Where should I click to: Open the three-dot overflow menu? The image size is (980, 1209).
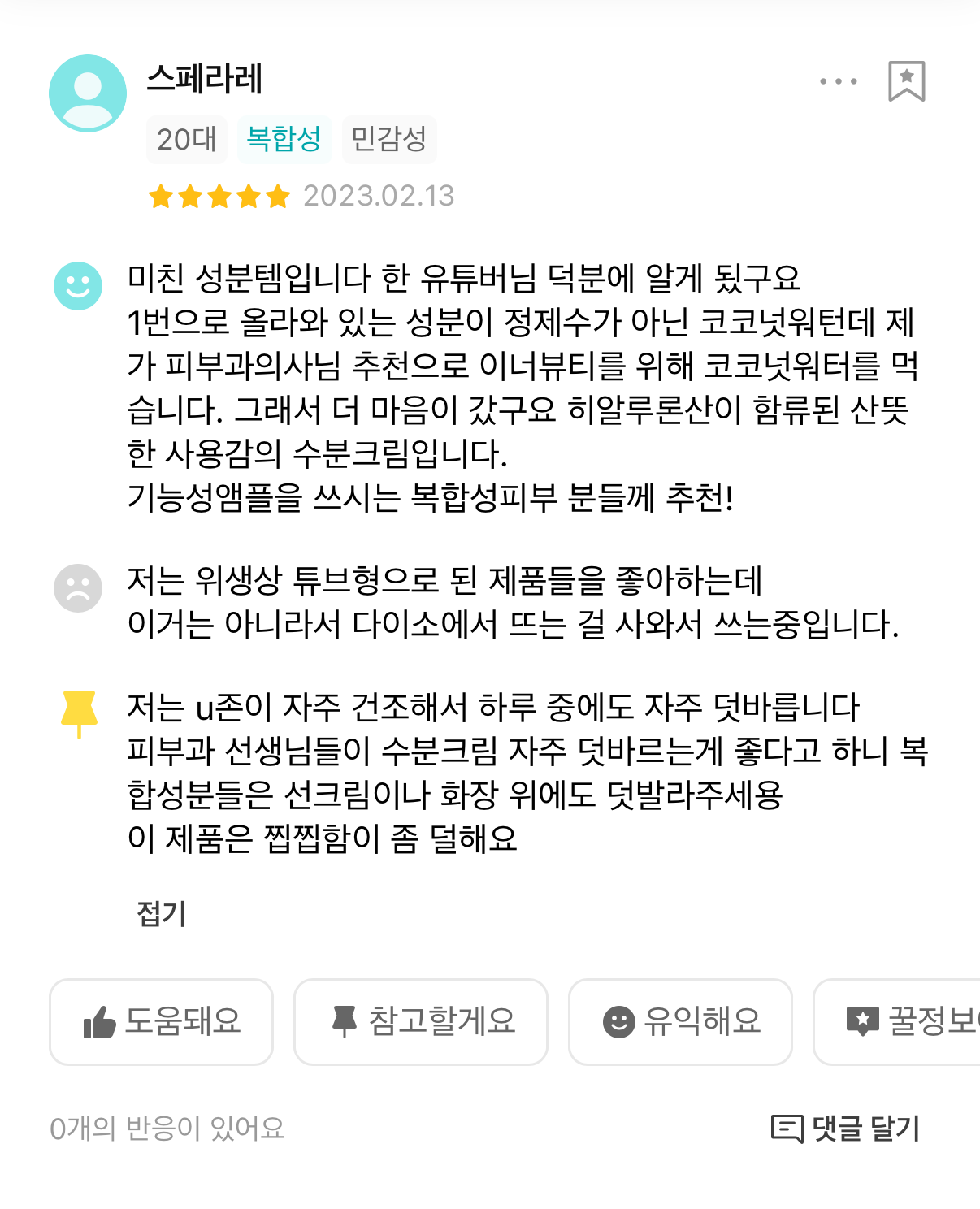tap(838, 81)
